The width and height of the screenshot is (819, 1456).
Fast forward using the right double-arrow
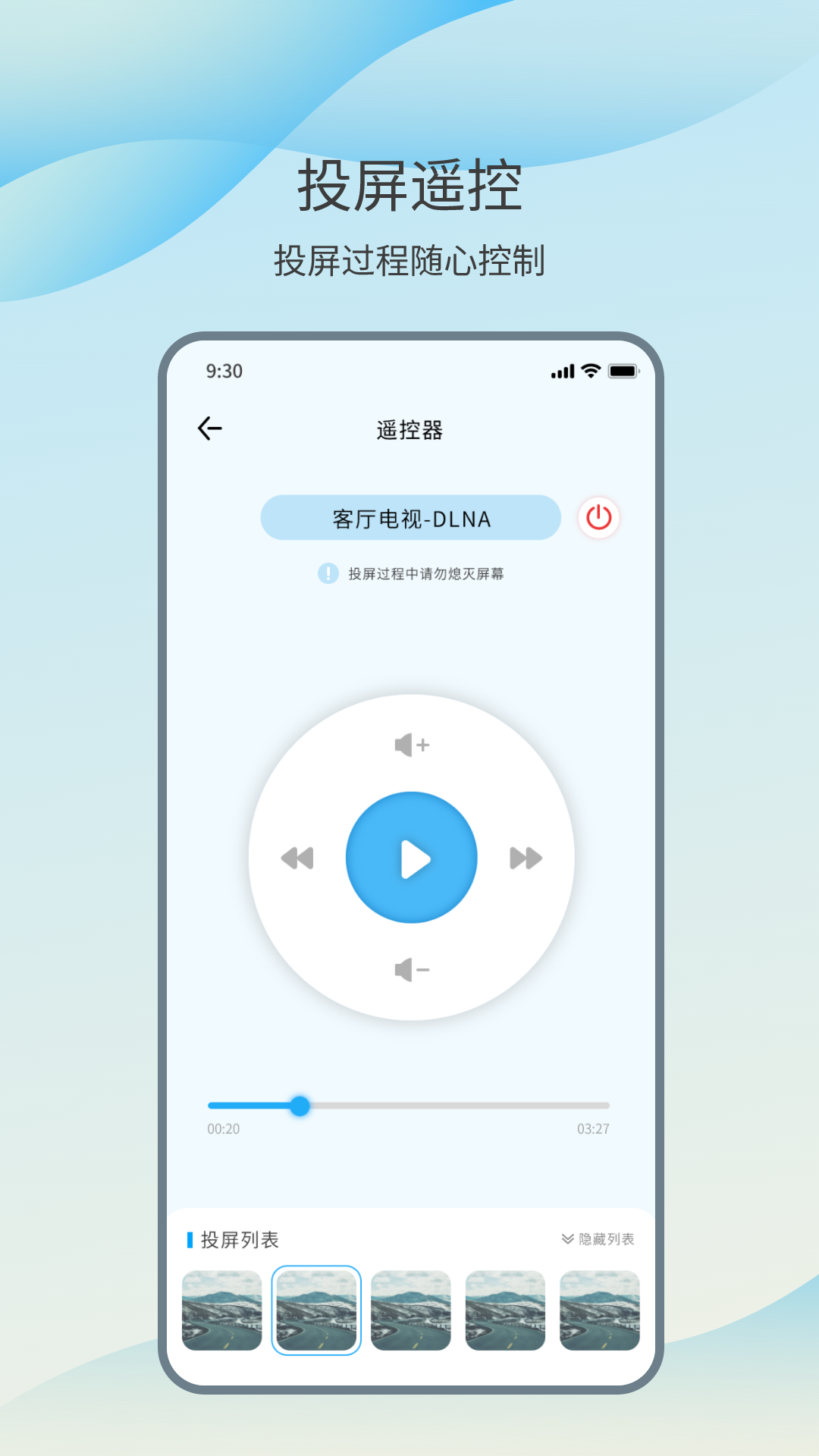[x=526, y=857]
